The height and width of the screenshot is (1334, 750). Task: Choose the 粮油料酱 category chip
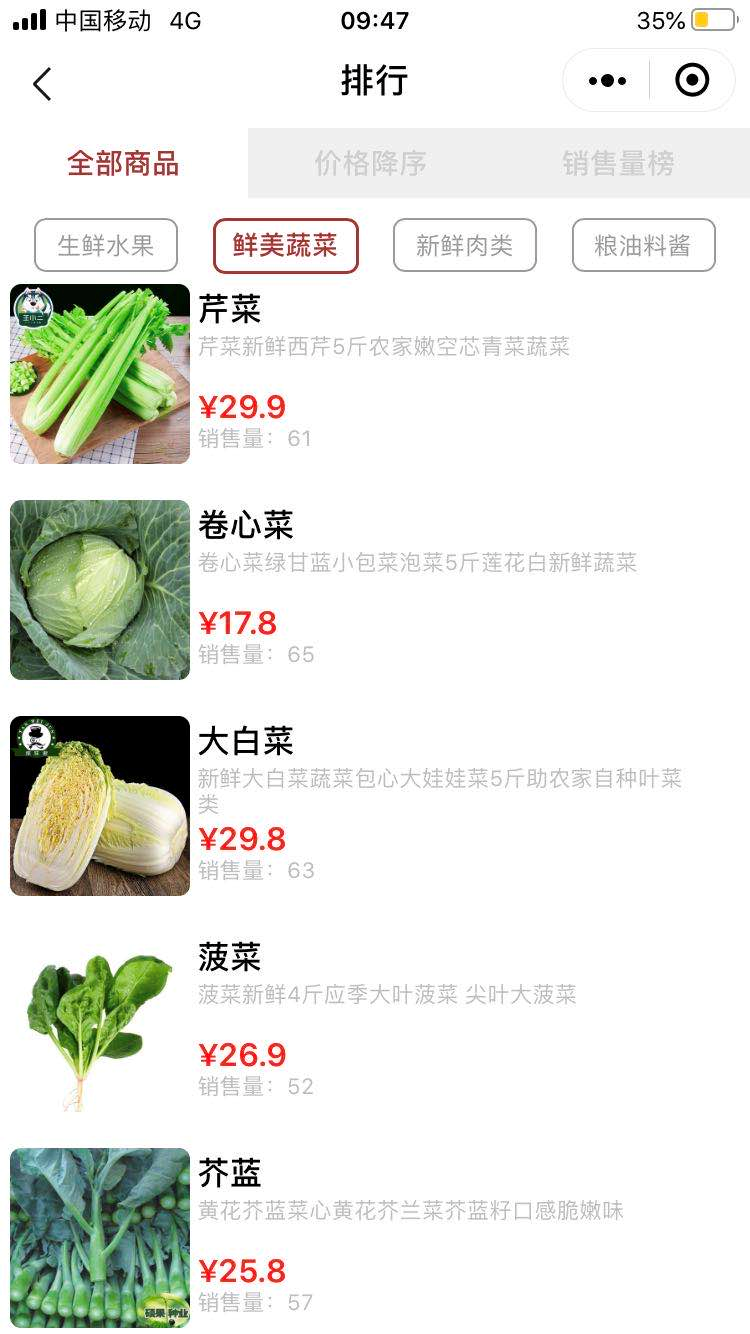click(643, 245)
